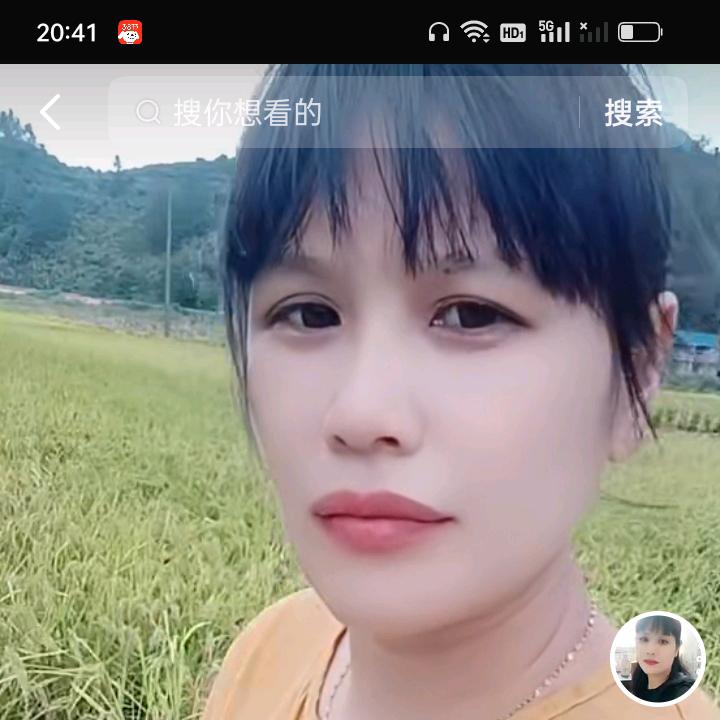Open the round profile avatar thumbnail
Screen dimensions: 720x720
(x=658, y=659)
